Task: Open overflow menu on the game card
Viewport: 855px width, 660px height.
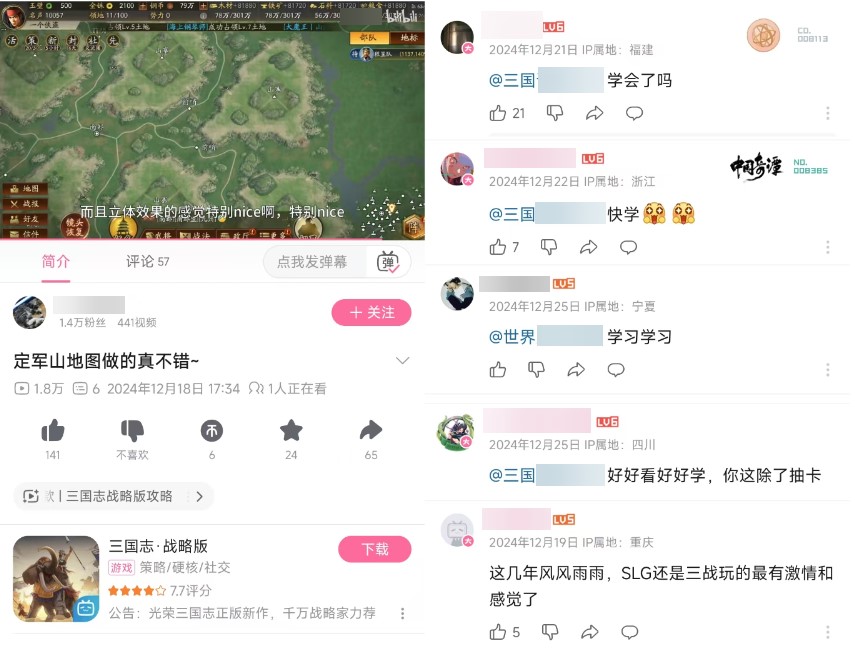Action: [402, 613]
